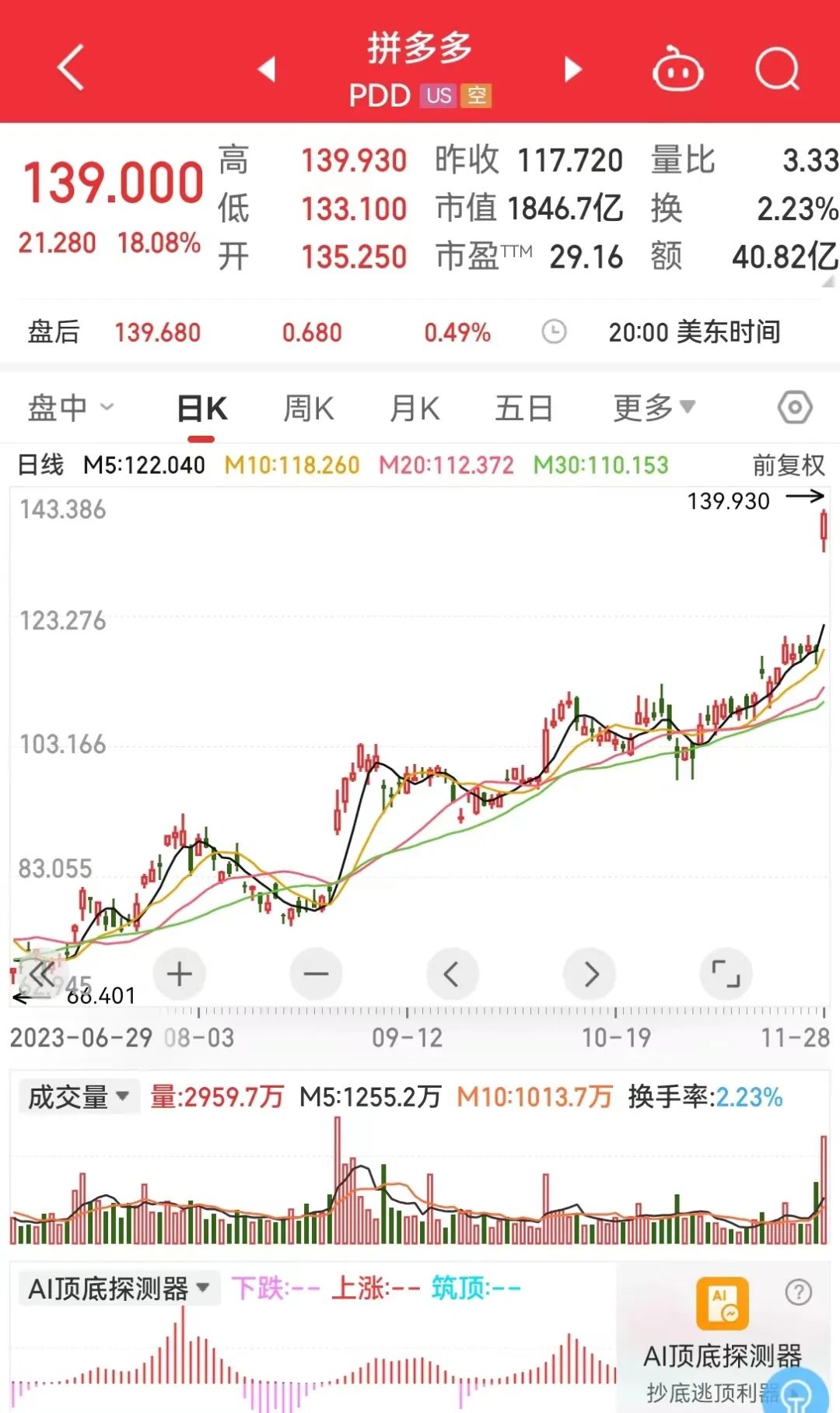840x1413 pixels.
Task: Open the 成交量 indicator dropdown
Action: click(79, 1097)
